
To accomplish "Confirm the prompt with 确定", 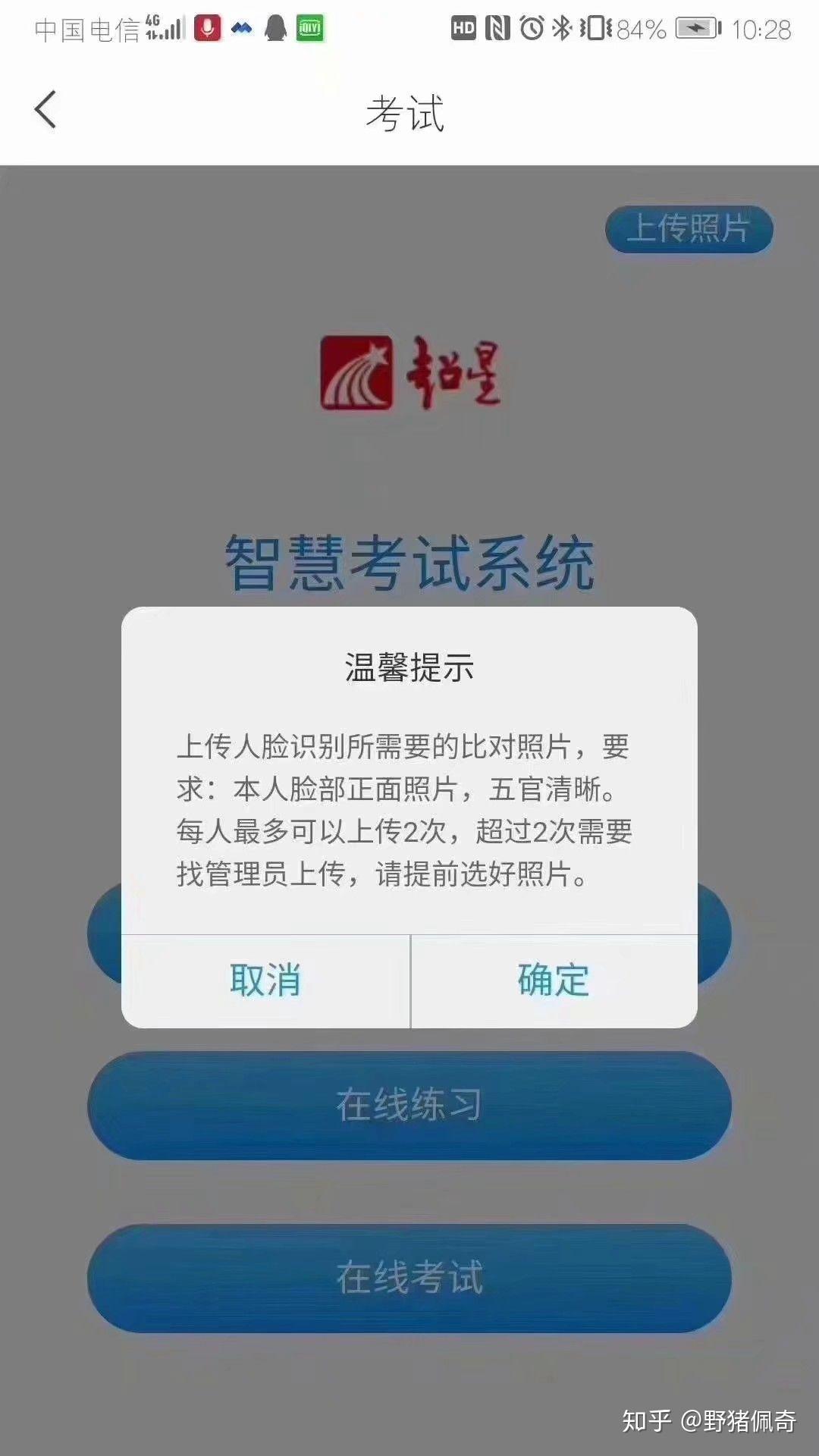I will pyautogui.click(x=554, y=981).
